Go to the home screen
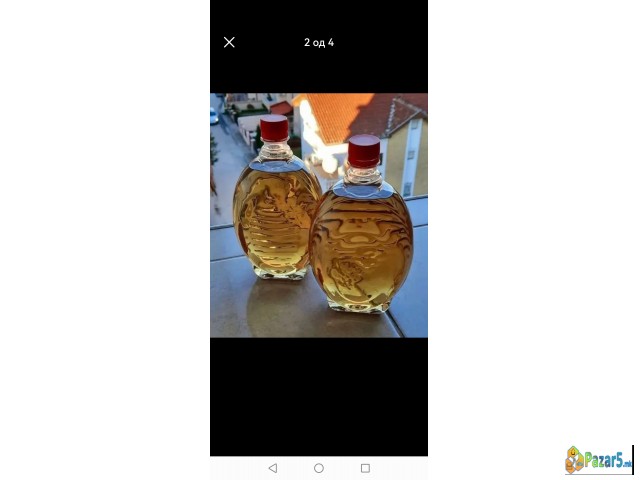 319,468
